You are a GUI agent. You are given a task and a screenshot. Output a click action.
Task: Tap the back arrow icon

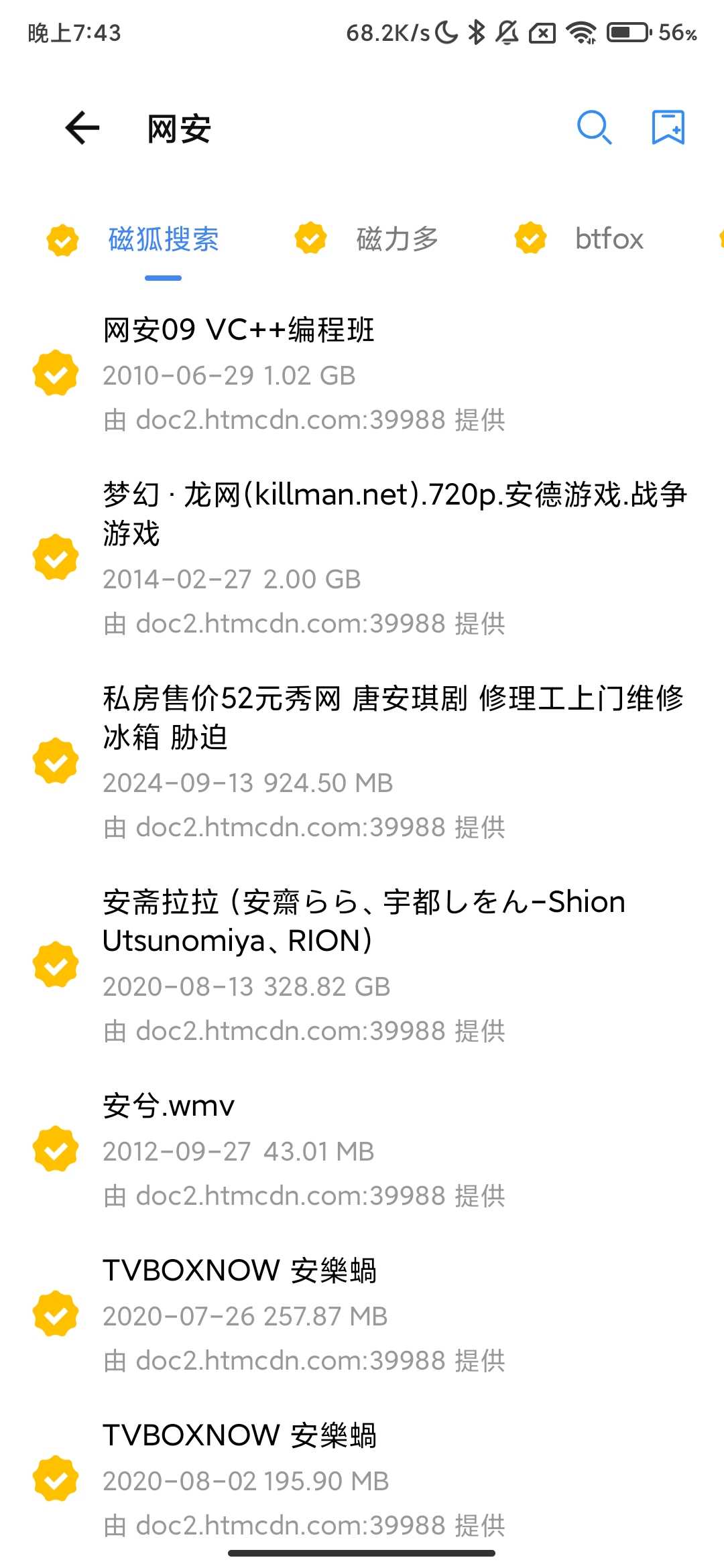[82, 128]
